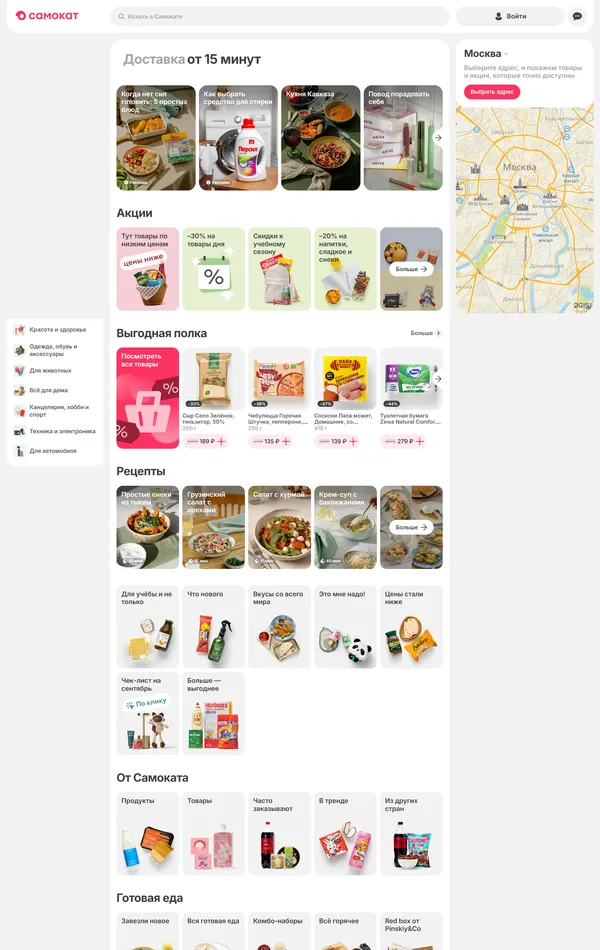Expand the Москва city dropdown
This screenshot has width=600, height=950.
pyautogui.click(x=486, y=54)
